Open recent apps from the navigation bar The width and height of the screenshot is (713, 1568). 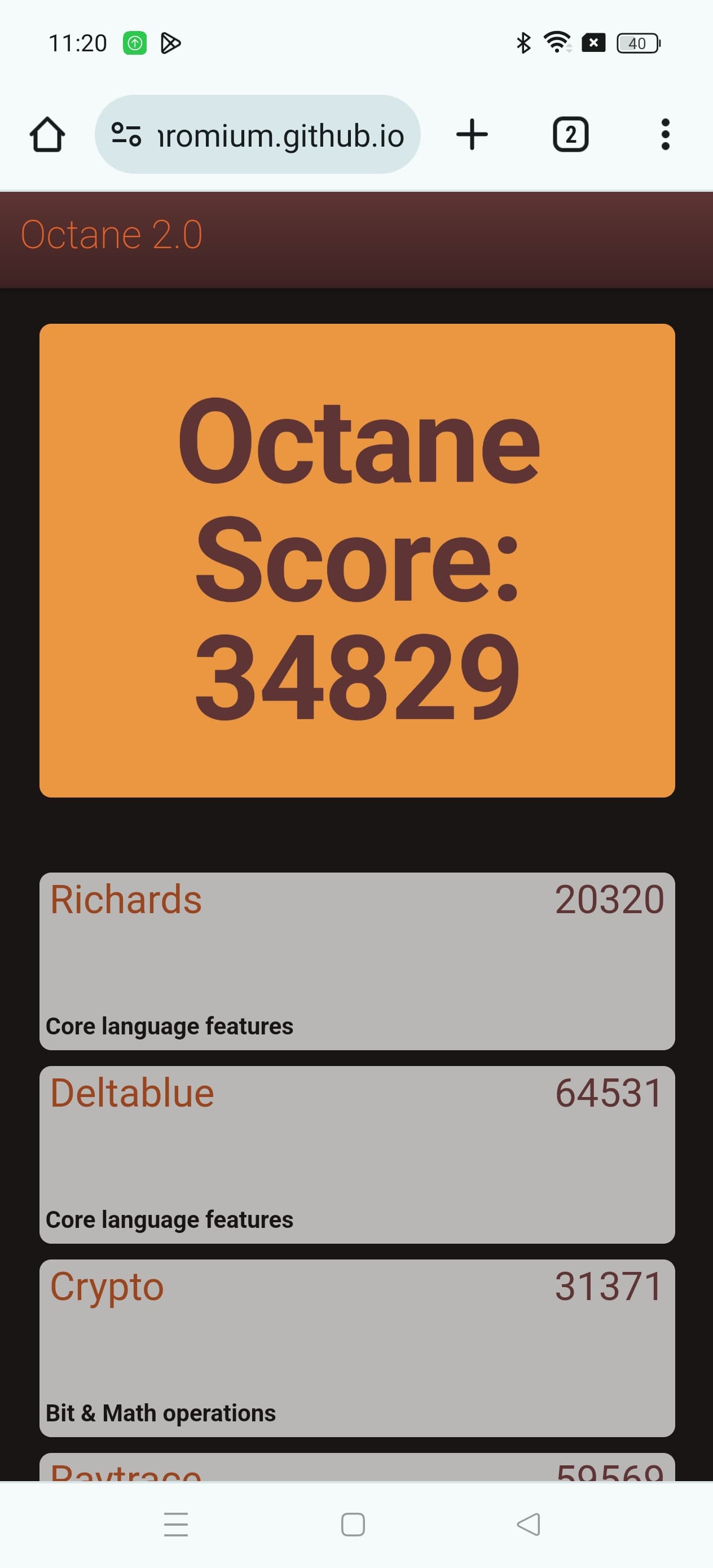pos(176,1524)
